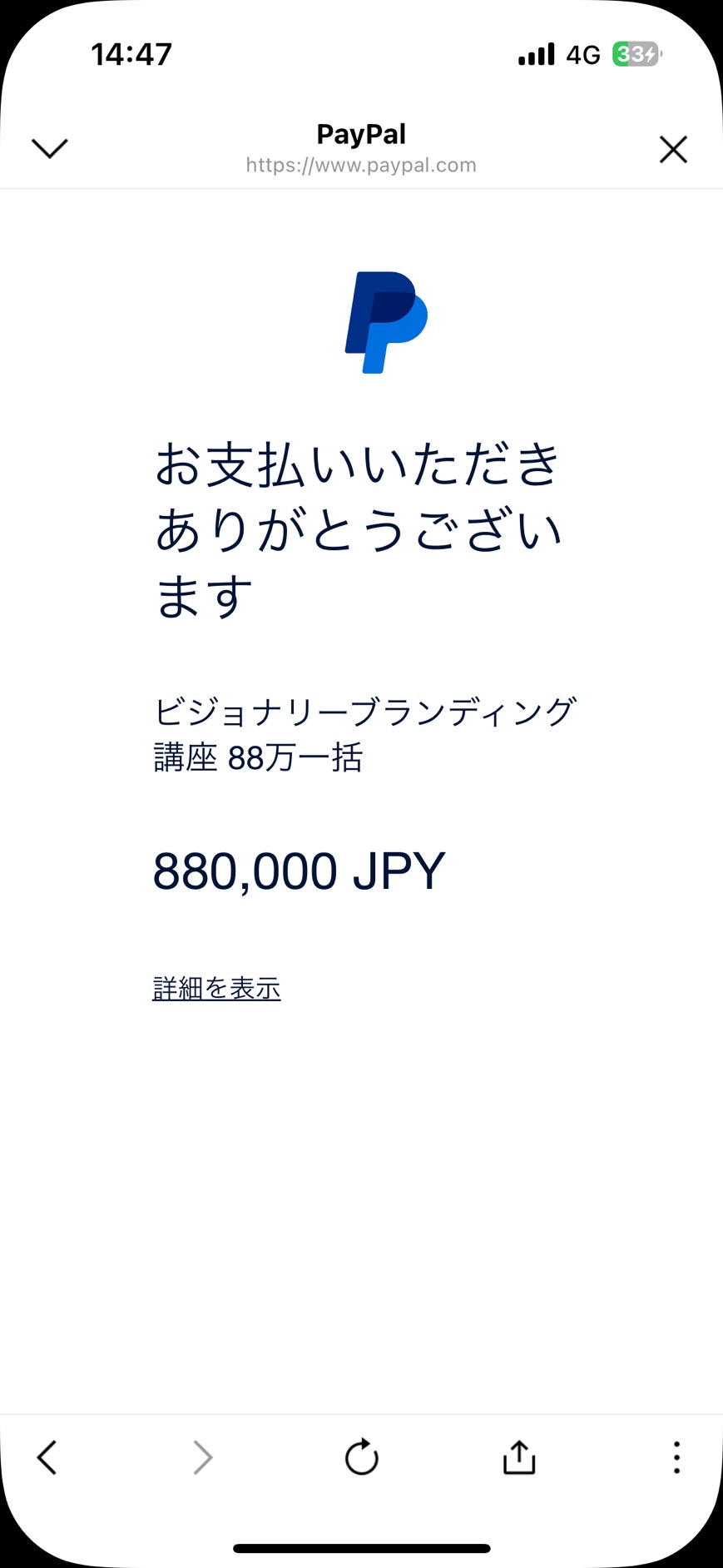Collapse the in-app browser with the down chevron
723x1568 pixels.
coord(49,148)
